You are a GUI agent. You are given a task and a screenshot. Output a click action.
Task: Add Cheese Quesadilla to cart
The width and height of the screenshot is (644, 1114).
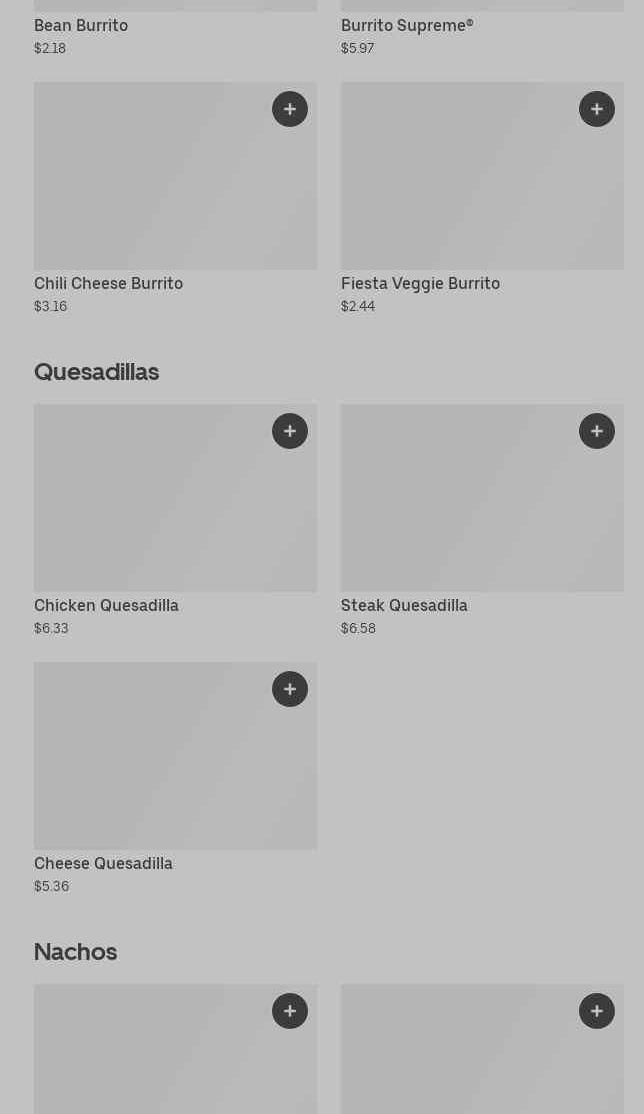coord(290,688)
